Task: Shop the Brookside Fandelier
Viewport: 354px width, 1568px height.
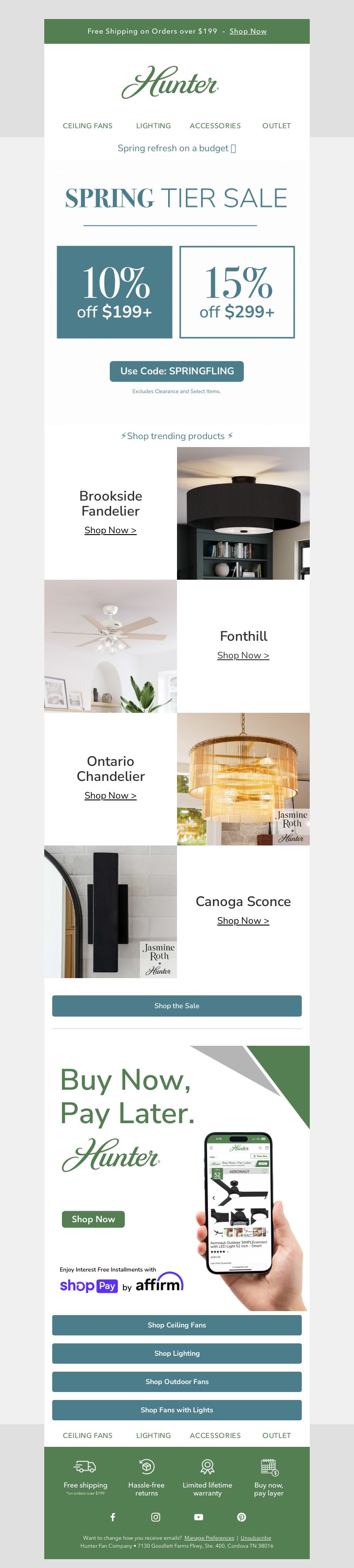Action: click(110, 530)
